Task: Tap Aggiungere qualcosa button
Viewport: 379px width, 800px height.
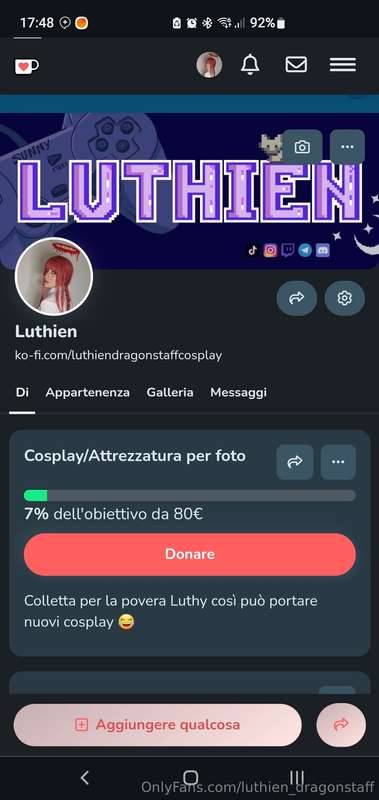Action: (x=158, y=725)
